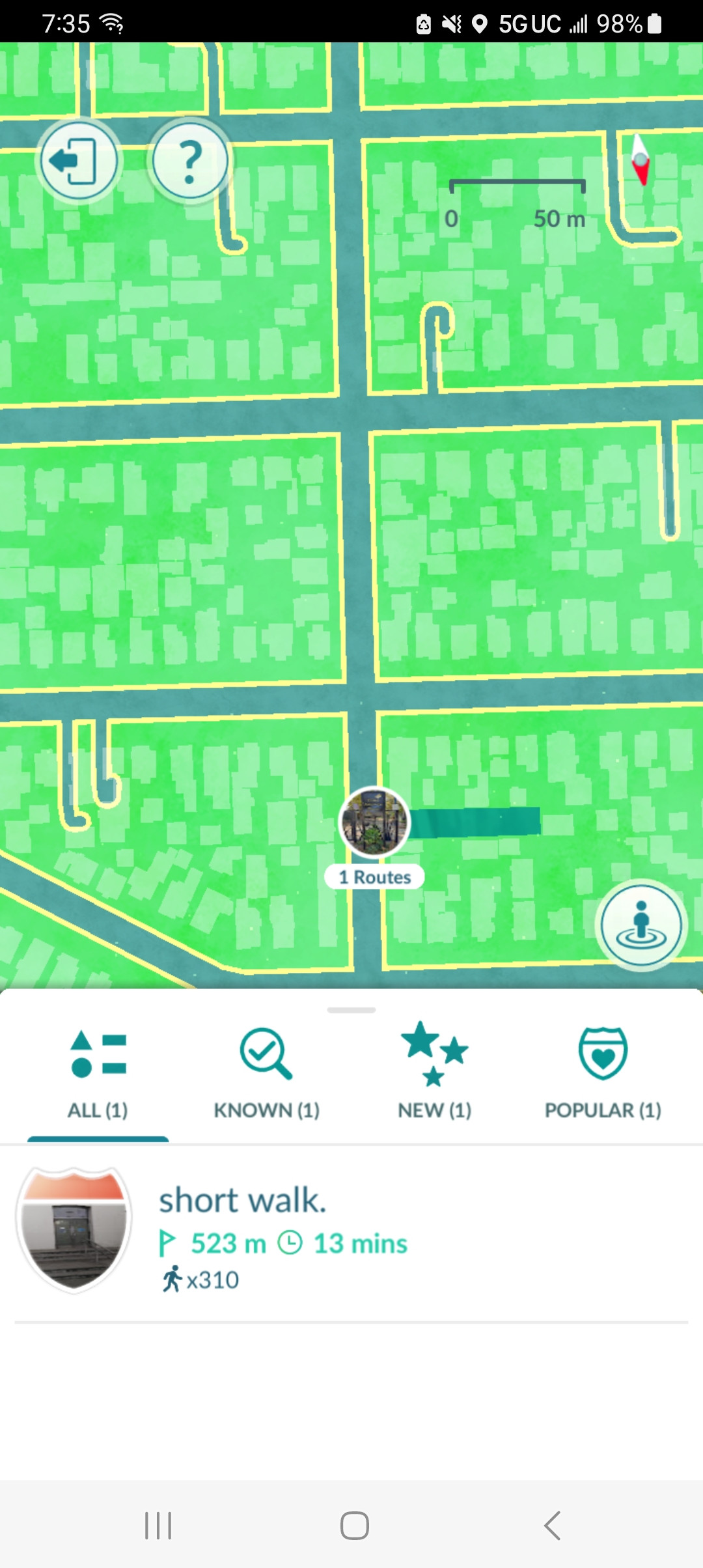
Task: Switch to the ALL (1) tab
Action: (98, 1073)
